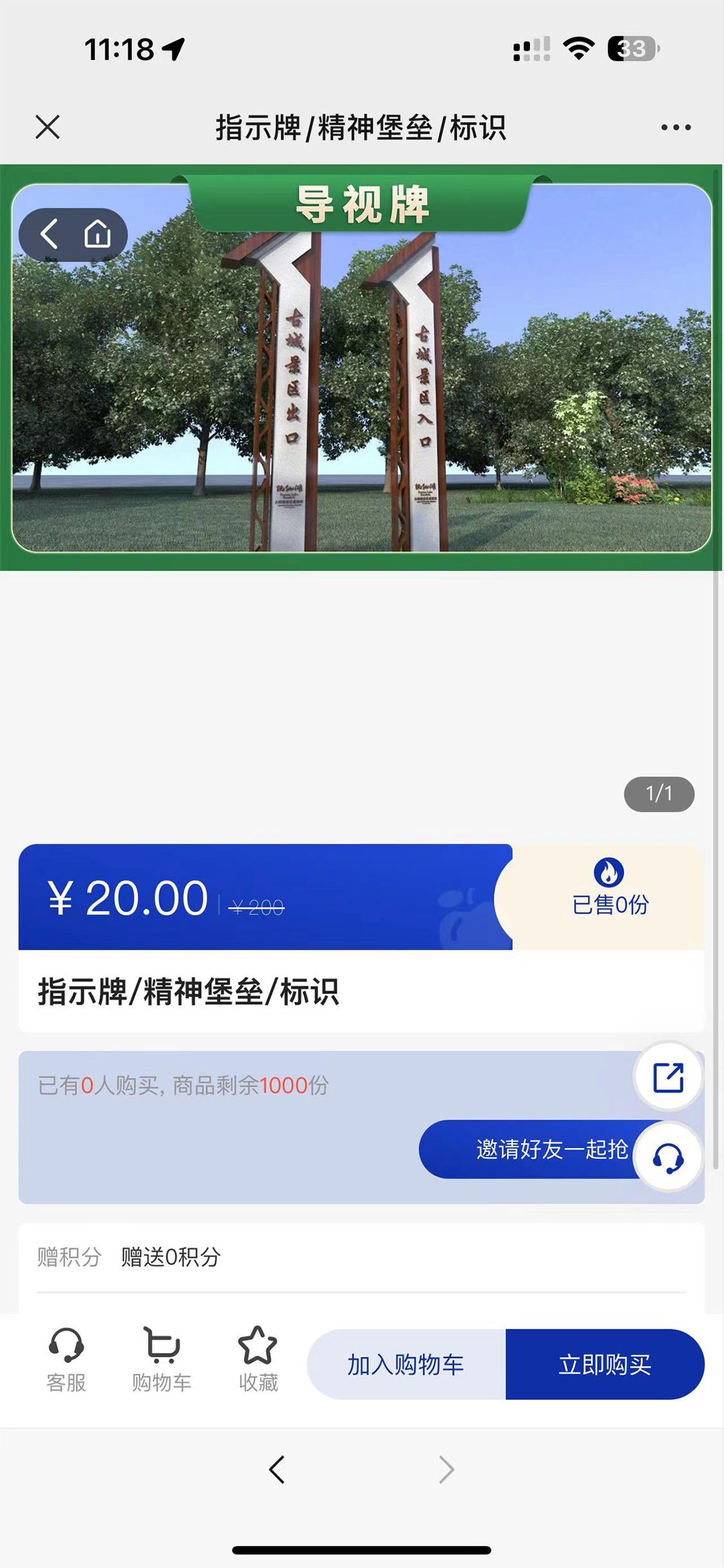
Task: Open the three-dot overflow menu
Action: coord(676,127)
